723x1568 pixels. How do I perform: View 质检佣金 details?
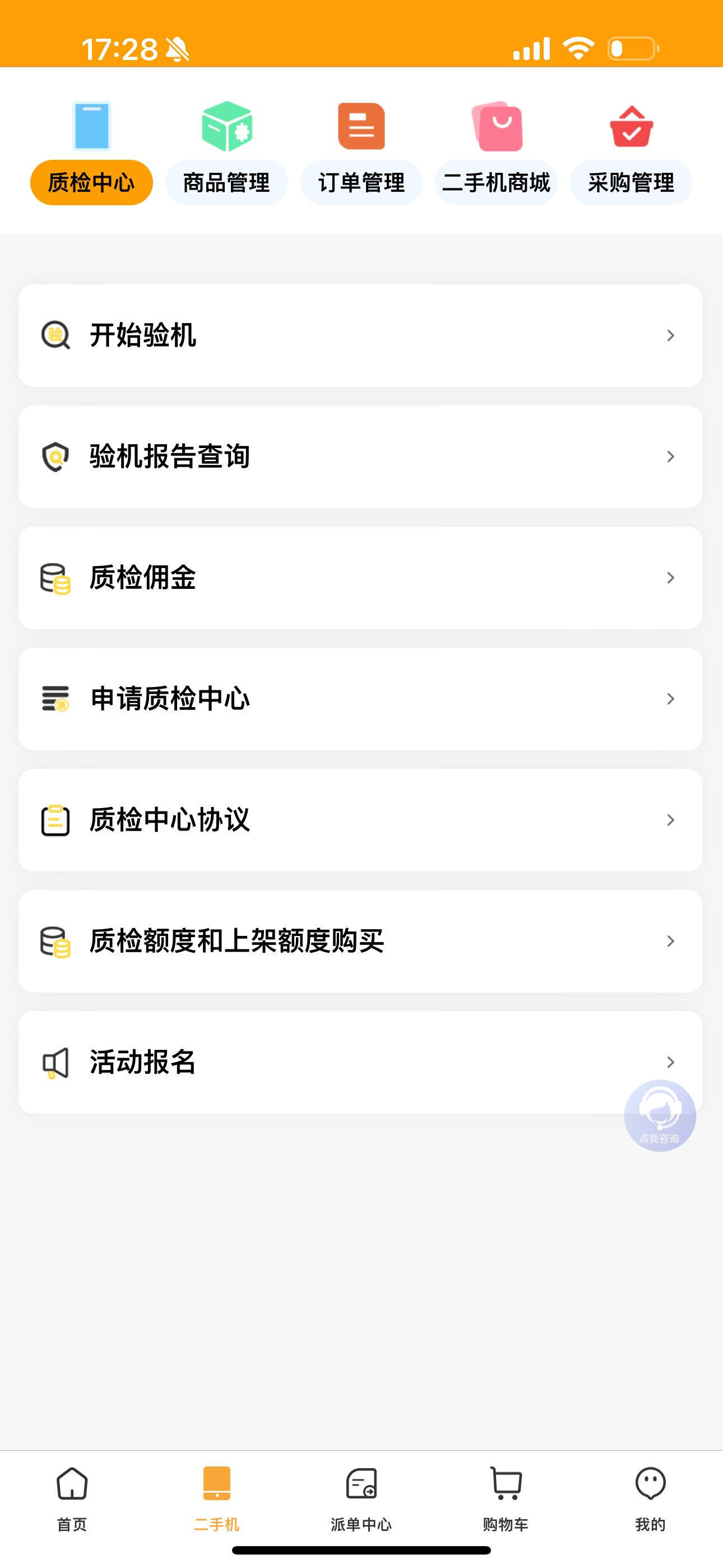tap(361, 578)
